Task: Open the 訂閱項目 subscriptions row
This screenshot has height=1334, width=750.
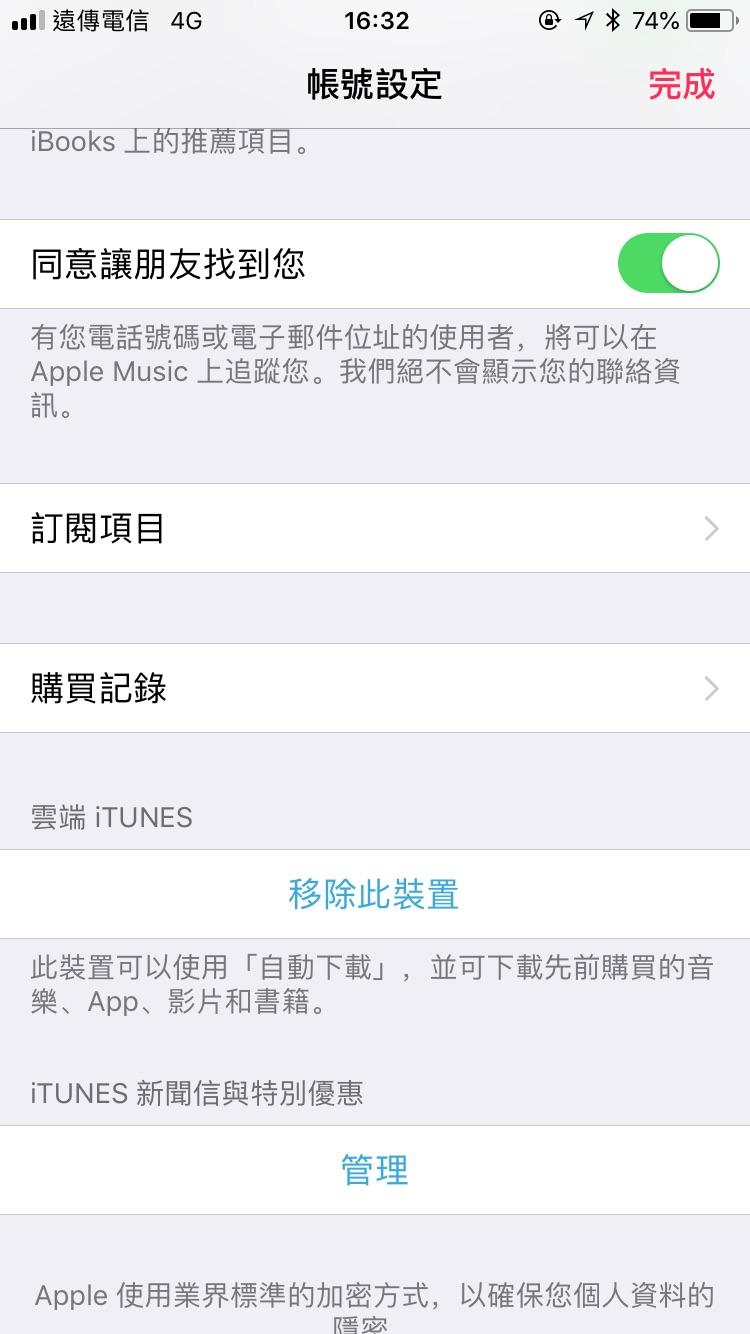Action: (x=375, y=528)
